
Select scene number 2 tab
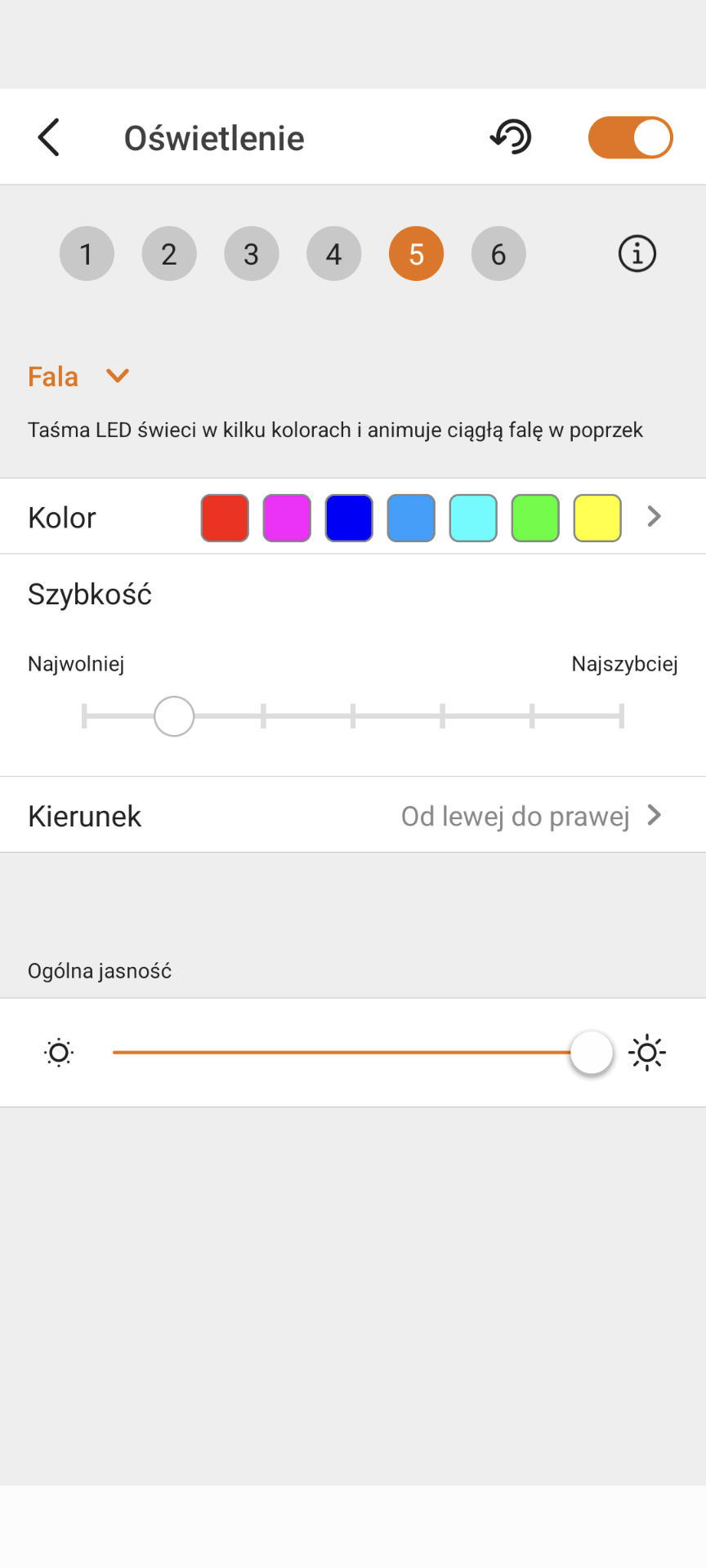point(169,253)
